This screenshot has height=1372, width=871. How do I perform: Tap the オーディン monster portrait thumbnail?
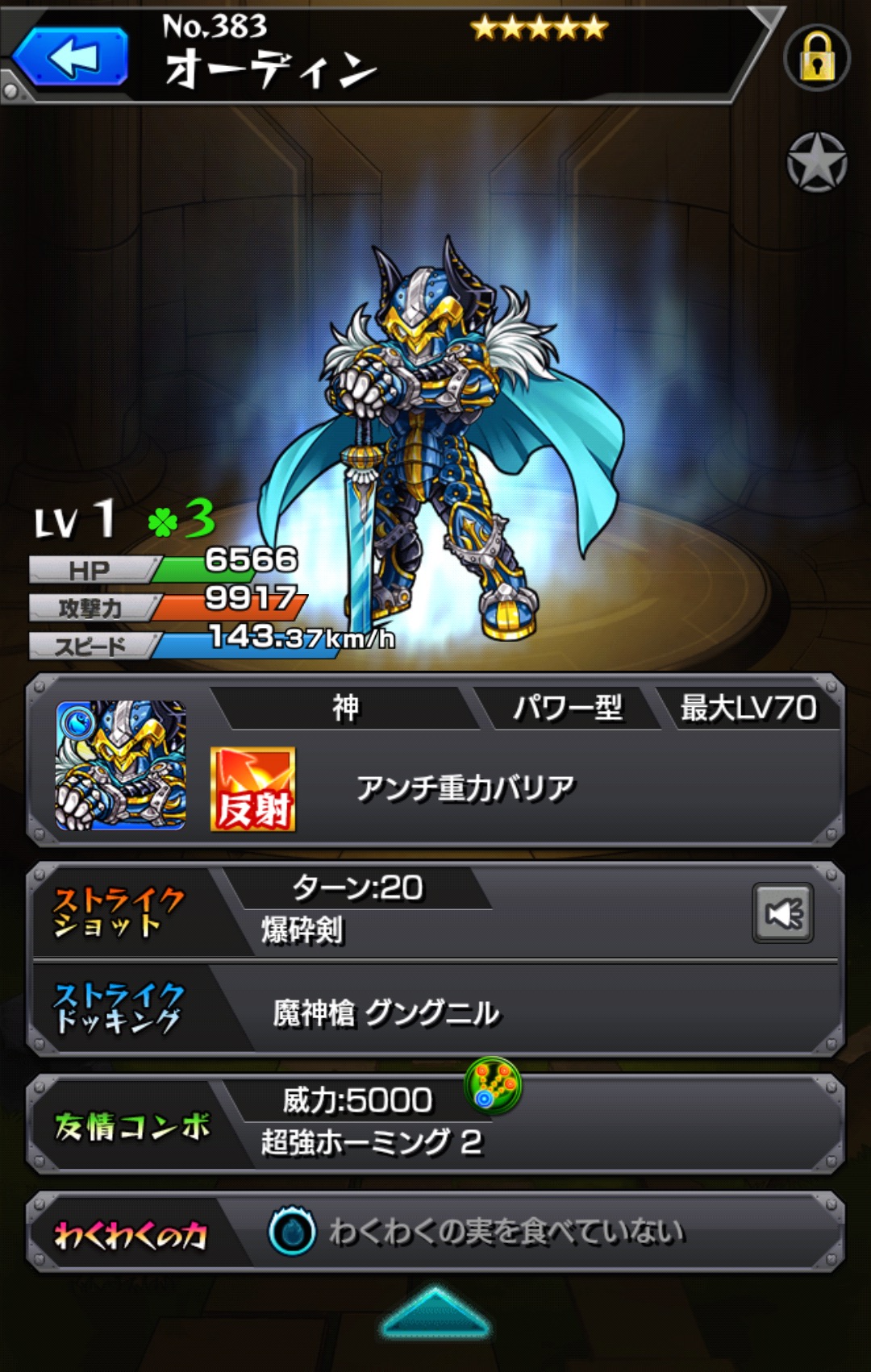click(121, 765)
